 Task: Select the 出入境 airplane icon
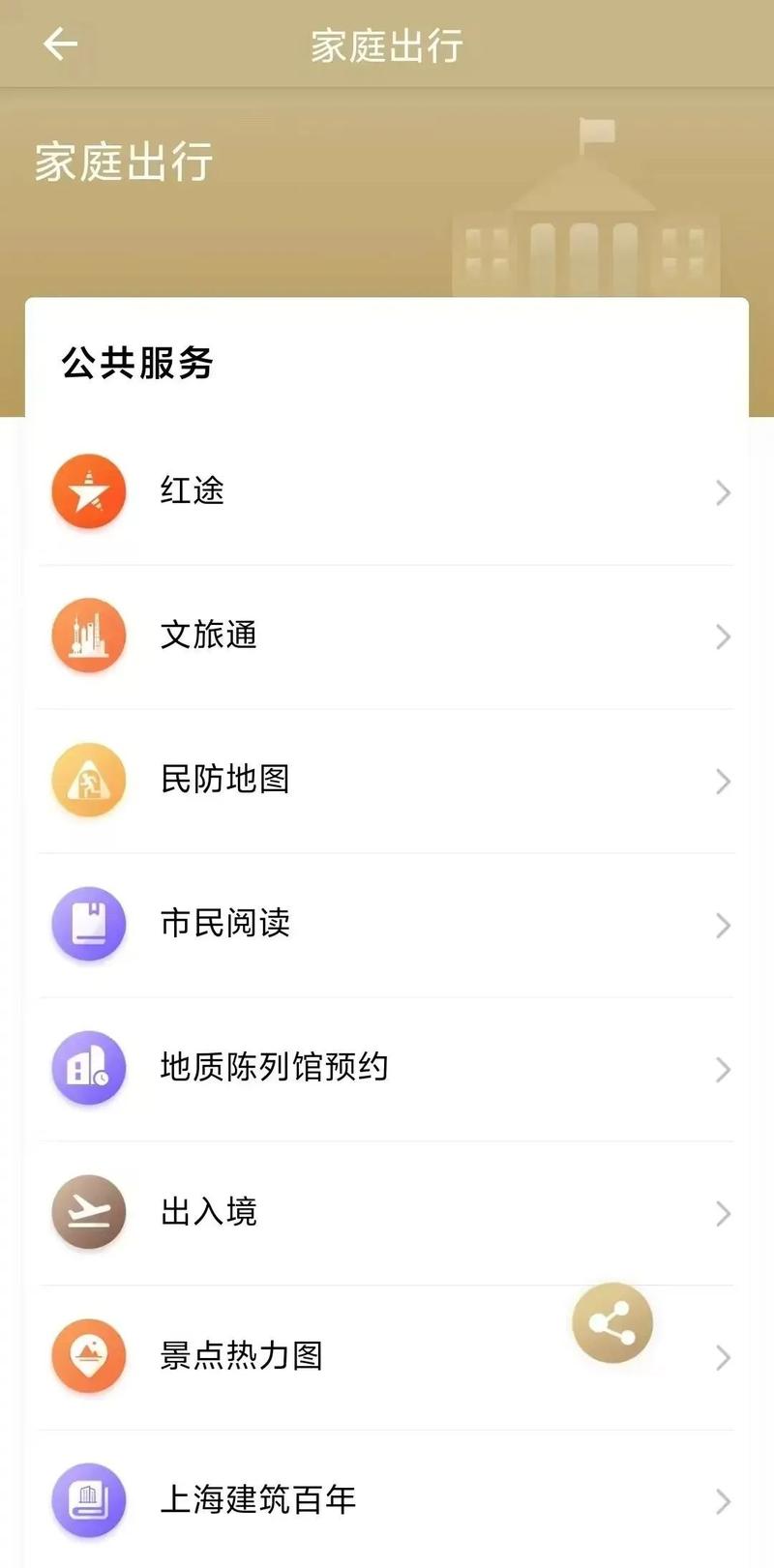89,1213
